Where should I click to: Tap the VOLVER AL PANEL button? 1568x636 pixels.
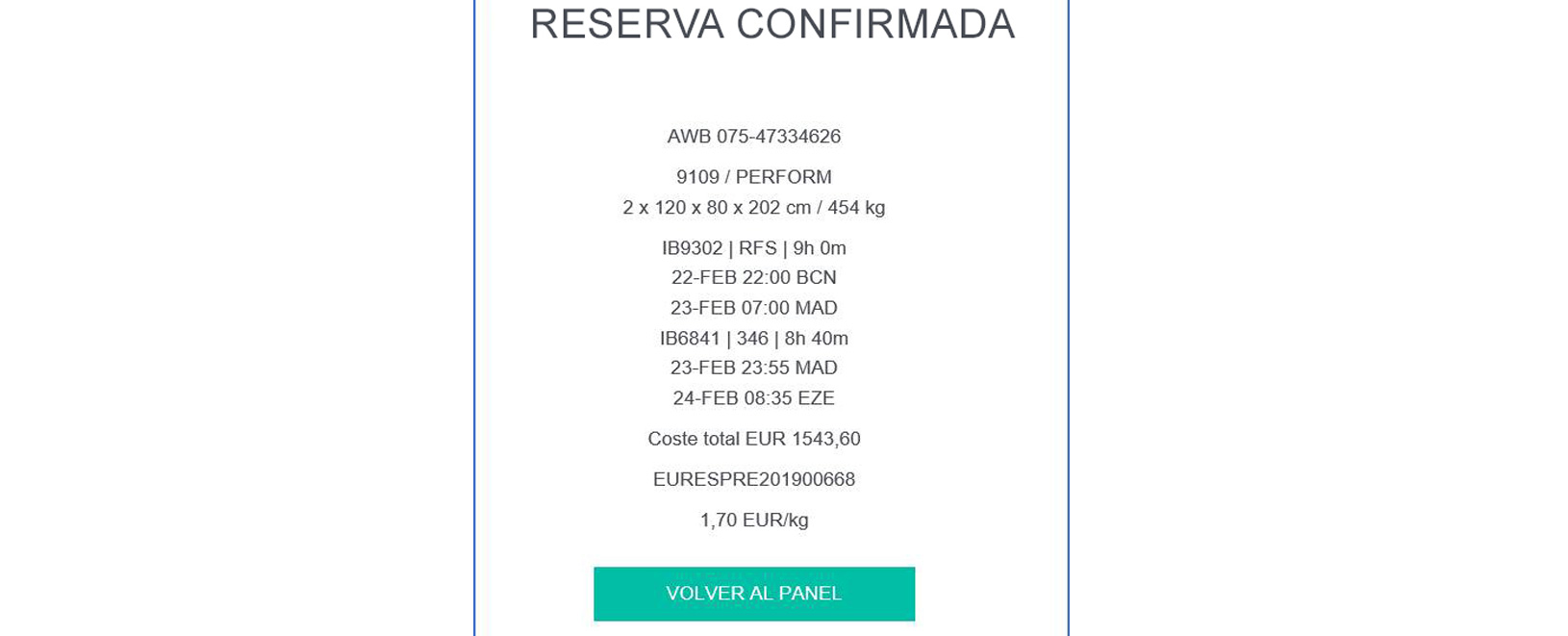[x=753, y=594]
